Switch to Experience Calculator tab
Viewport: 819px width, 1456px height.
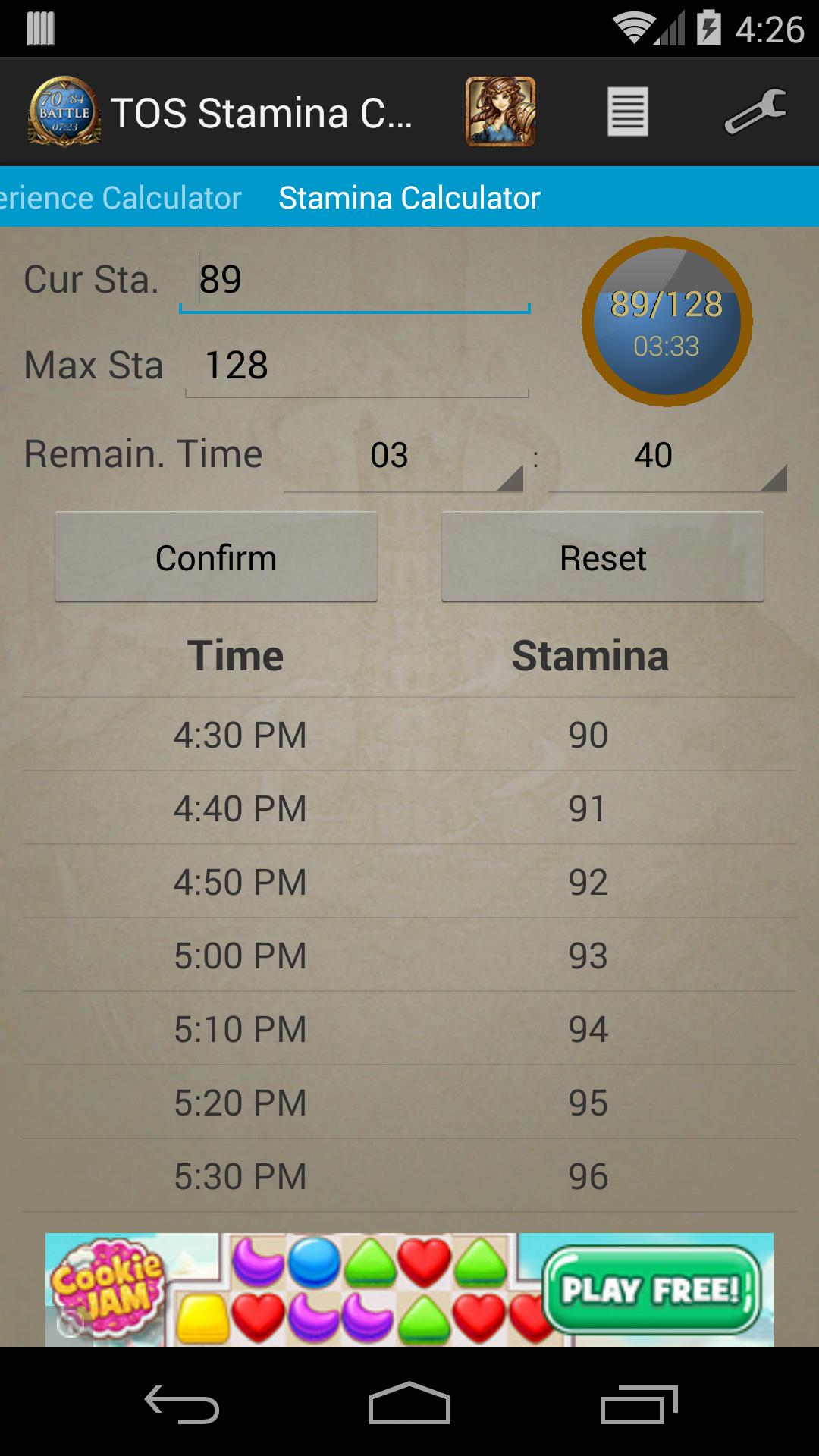coord(121,198)
